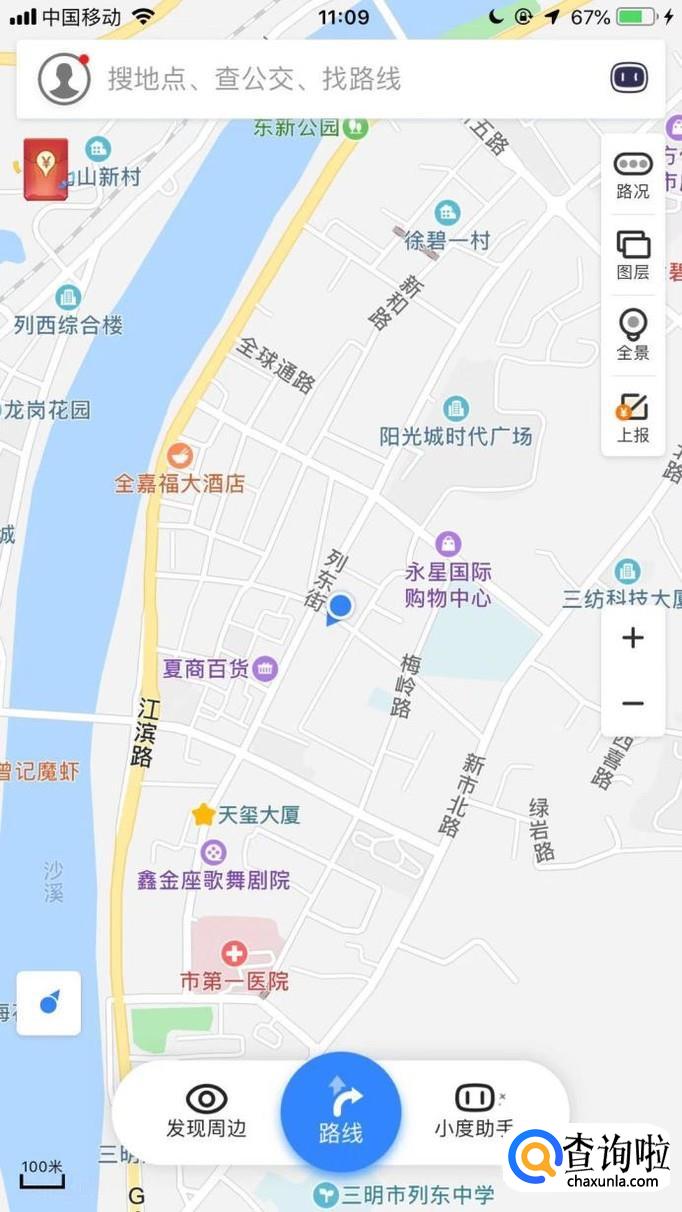Launch 小度助手 assistant
682x1212 pixels.
point(474,1110)
